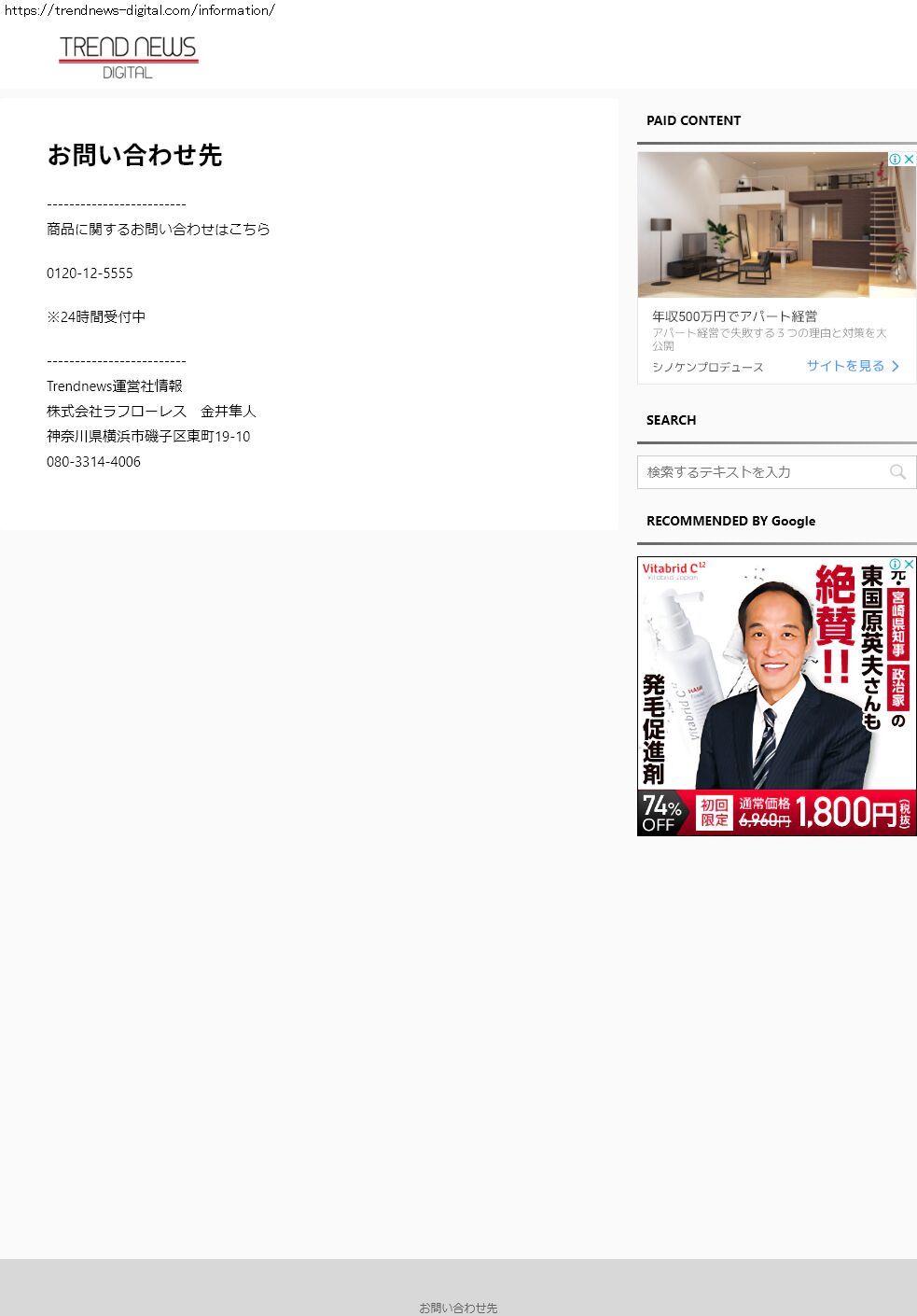Open the Trend News Digital home logo
The height and width of the screenshot is (1316, 917).
pyautogui.click(x=129, y=57)
